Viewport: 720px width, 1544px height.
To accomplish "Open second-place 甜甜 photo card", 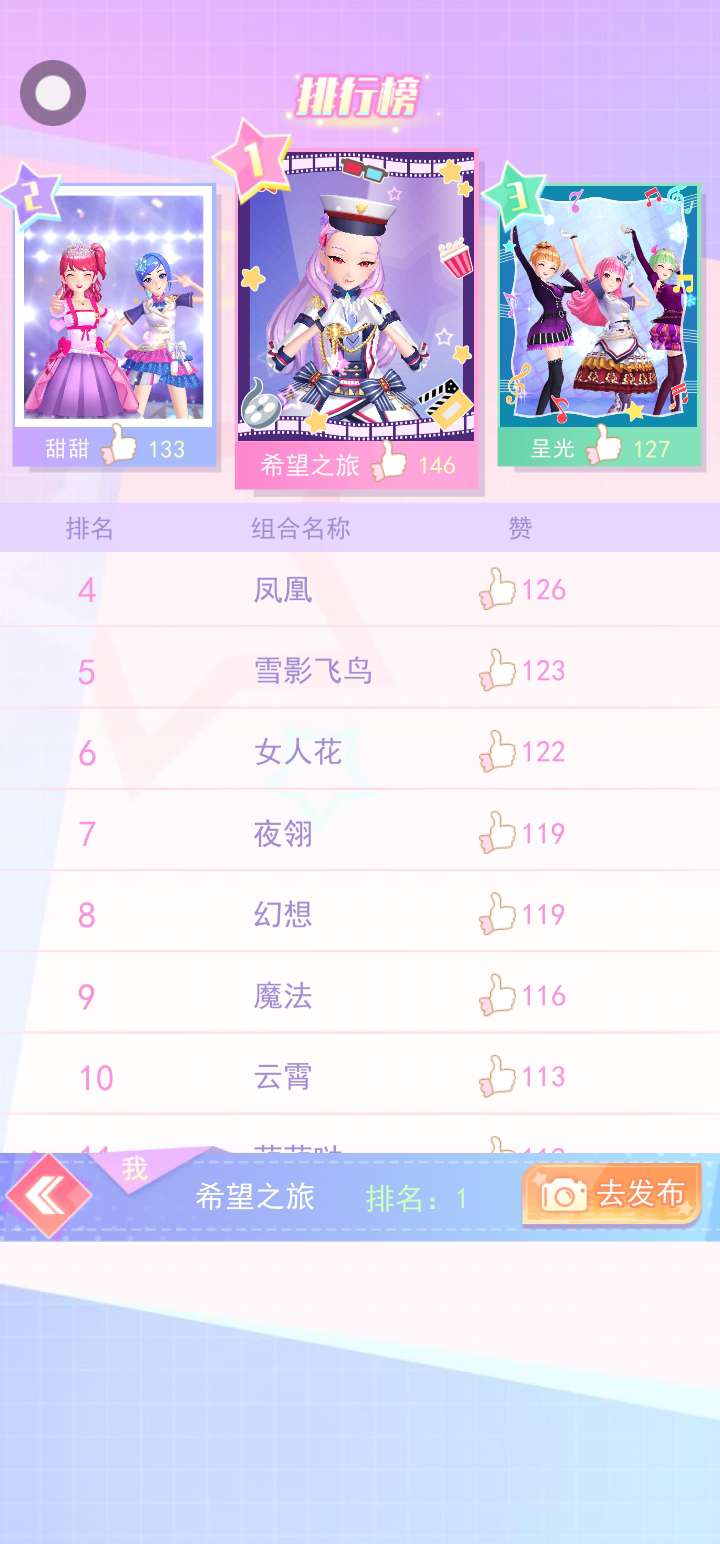I will pos(114,306).
